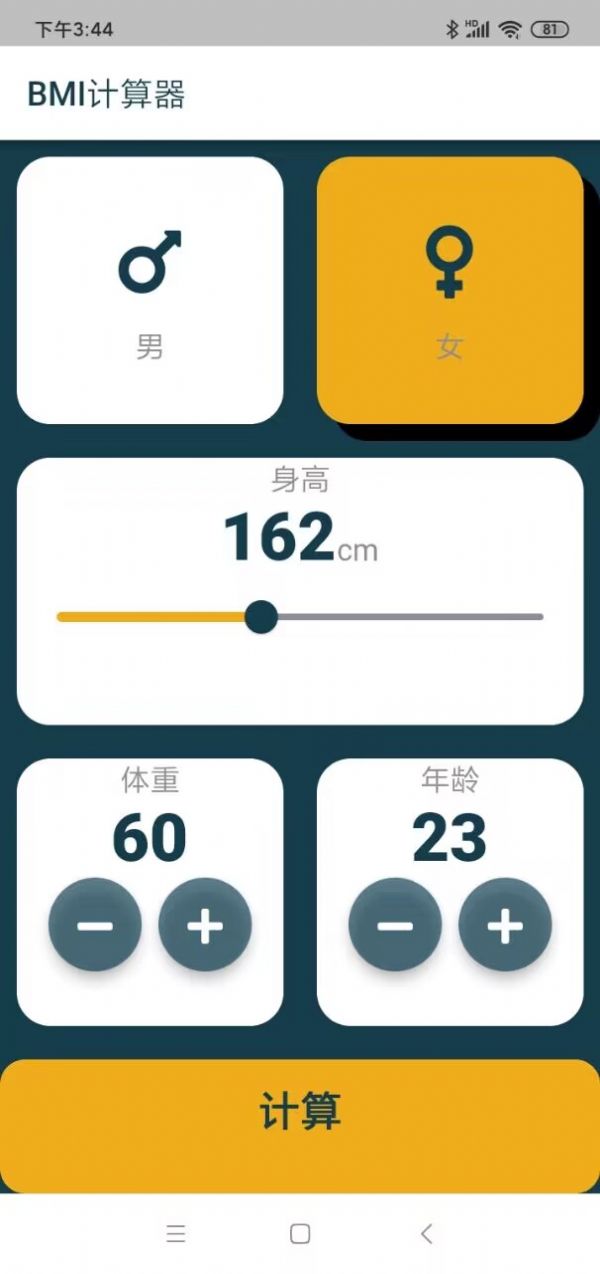Go back using the system back button
Image resolution: width=600 pixels, height=1274 pixels.
point(427,1234)
